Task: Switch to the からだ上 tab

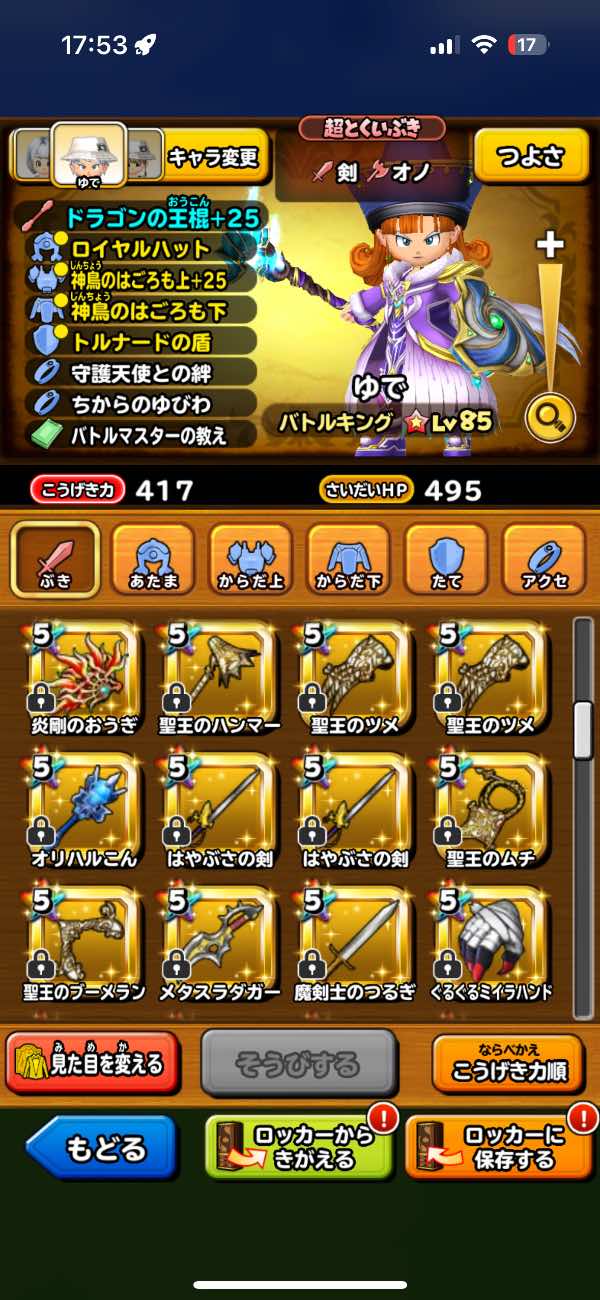Action: click(x=250, y=558)
